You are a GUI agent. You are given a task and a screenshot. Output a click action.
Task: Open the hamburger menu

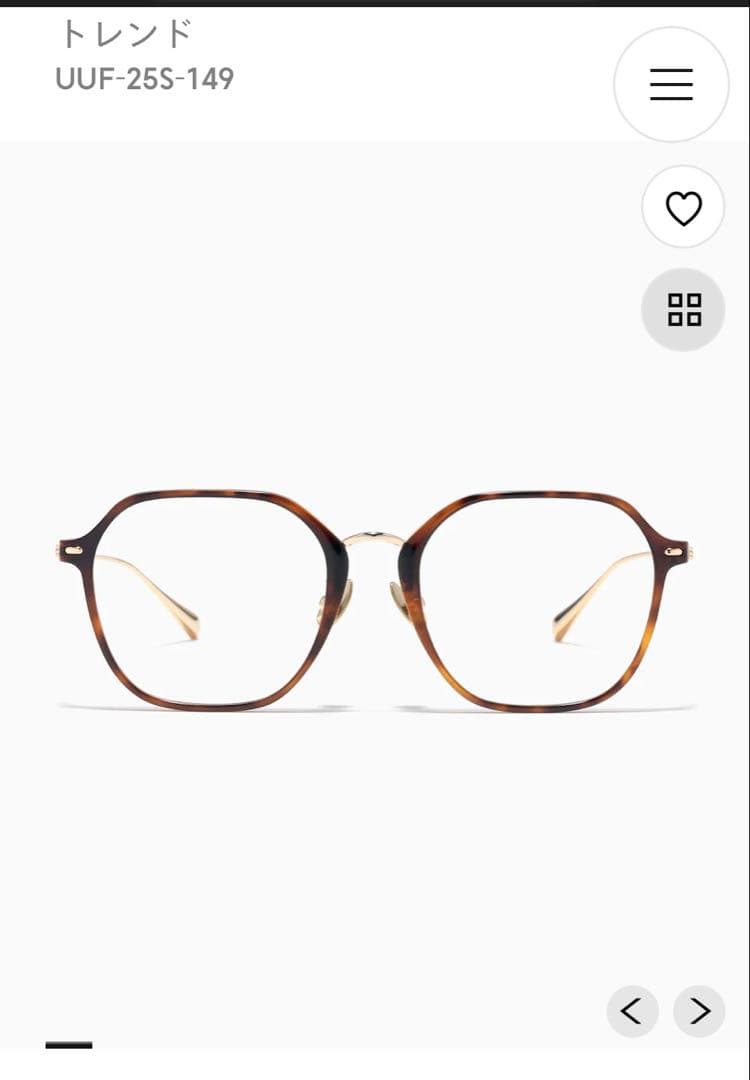(671, 84)
